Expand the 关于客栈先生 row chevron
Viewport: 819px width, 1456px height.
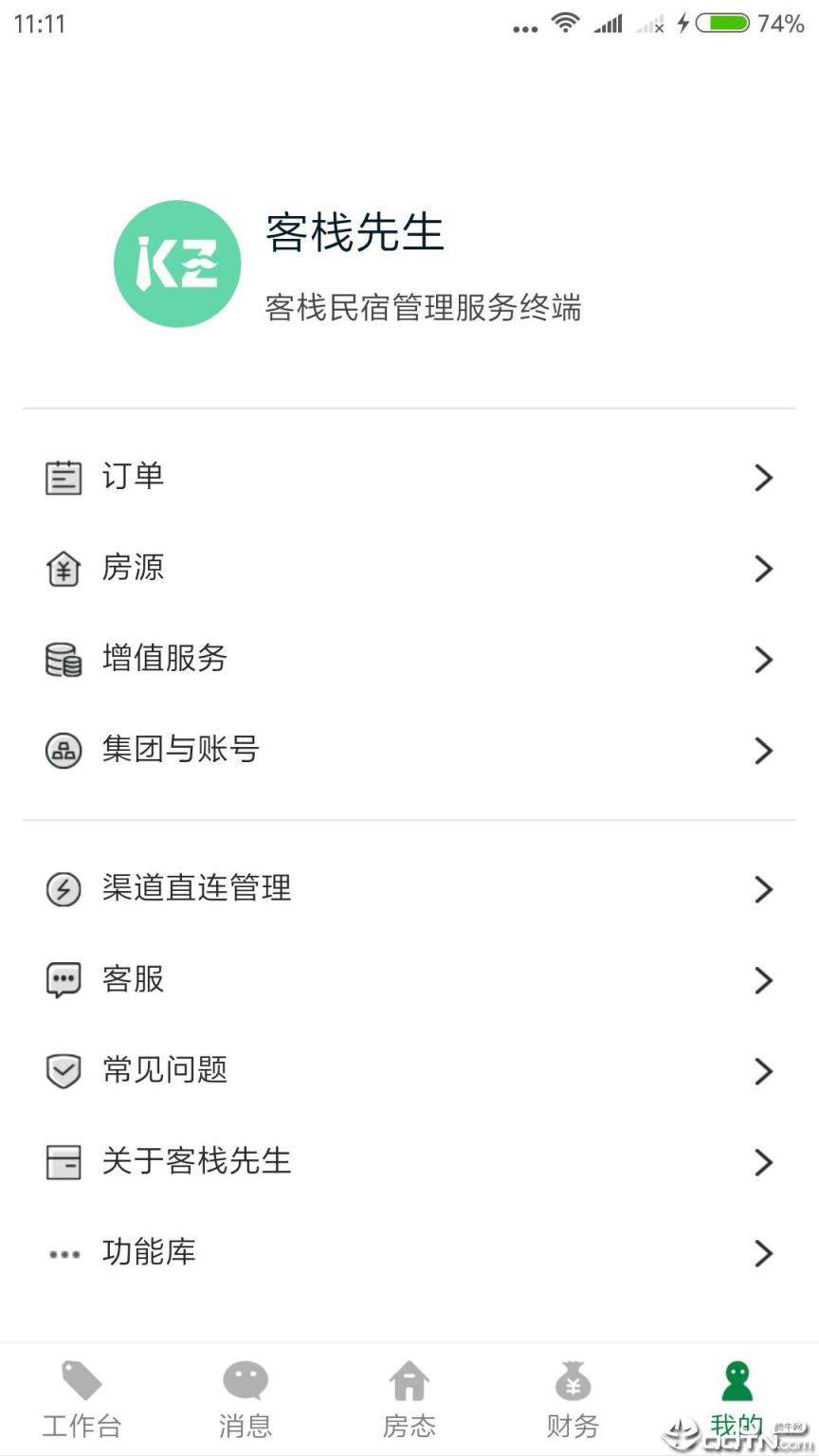pos(764,1161)
